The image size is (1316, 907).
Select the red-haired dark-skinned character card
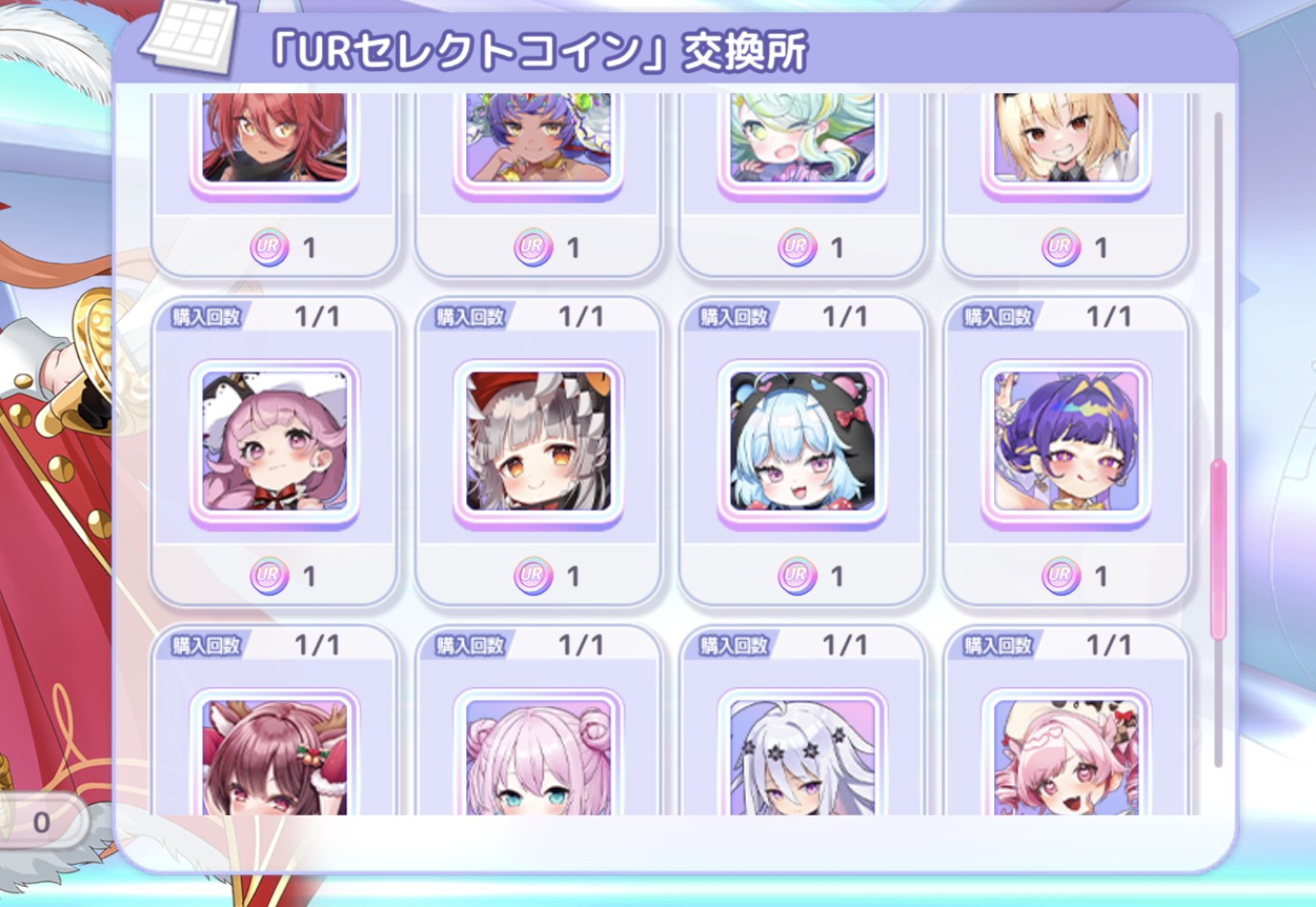(274, 139)
